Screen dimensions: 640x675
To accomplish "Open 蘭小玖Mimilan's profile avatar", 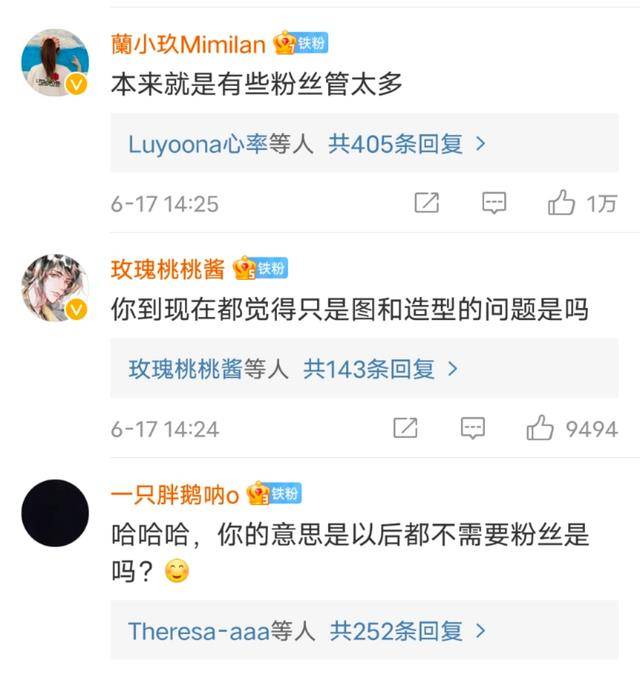I will 55,63.
